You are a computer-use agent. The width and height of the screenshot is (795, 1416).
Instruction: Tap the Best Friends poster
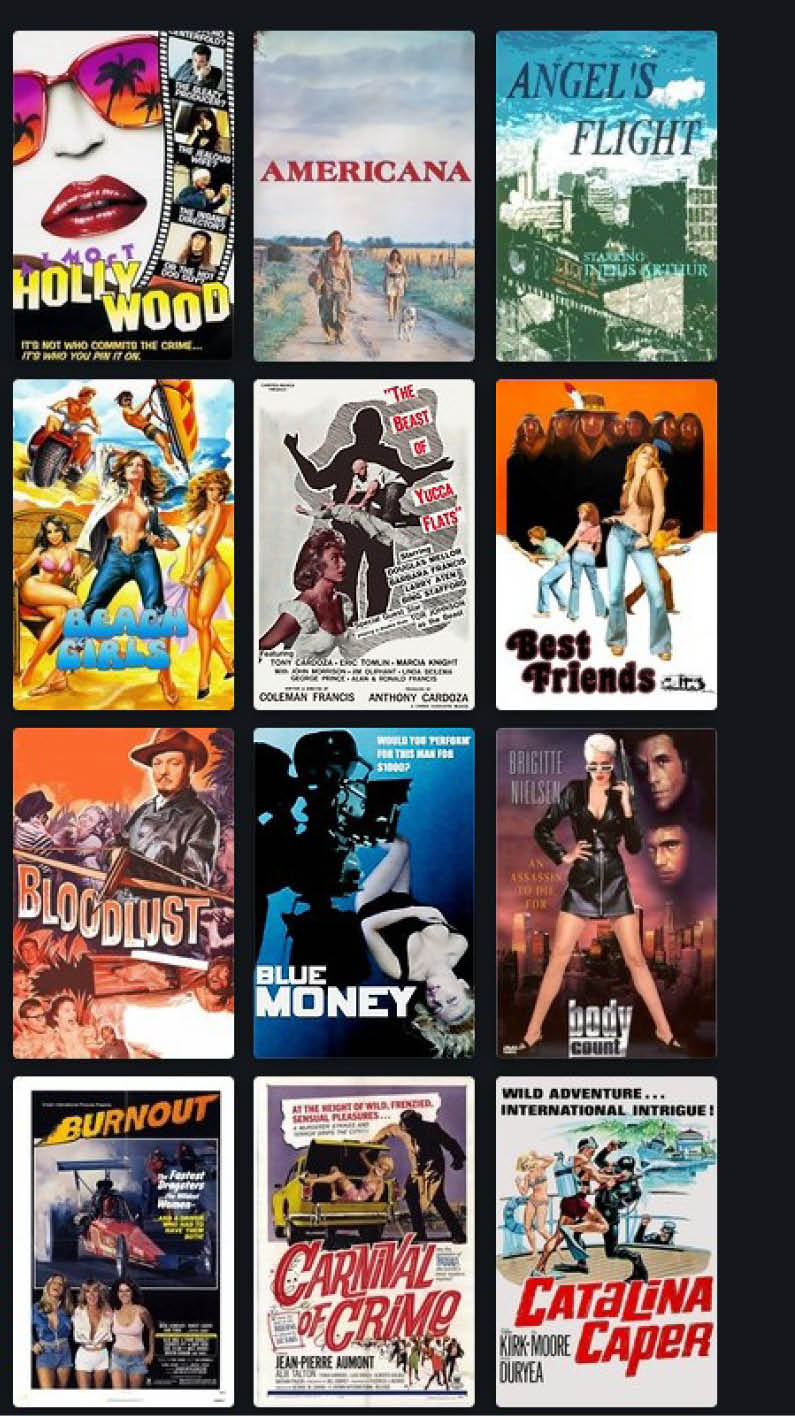click(606, 544)
